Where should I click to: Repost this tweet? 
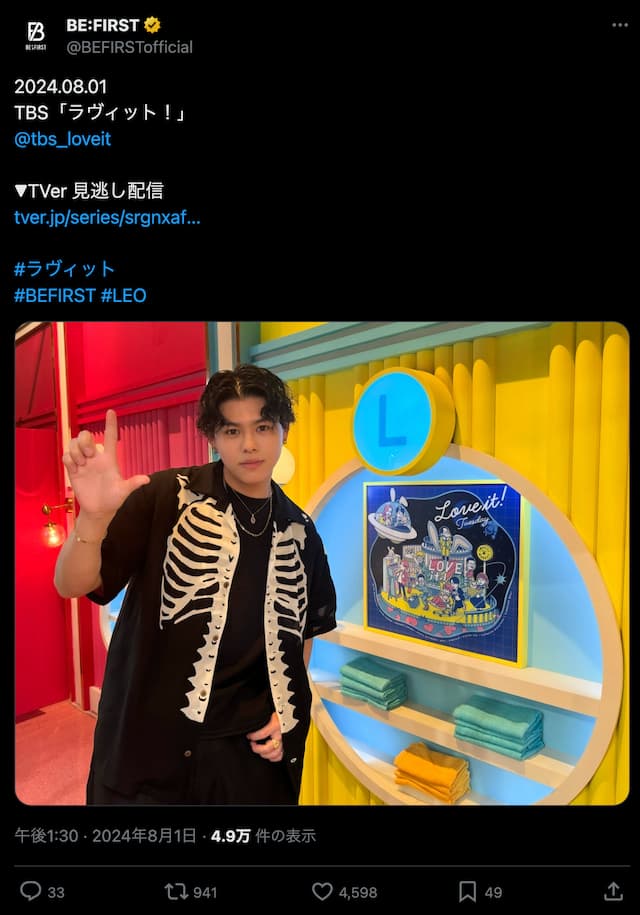point(177,891)
